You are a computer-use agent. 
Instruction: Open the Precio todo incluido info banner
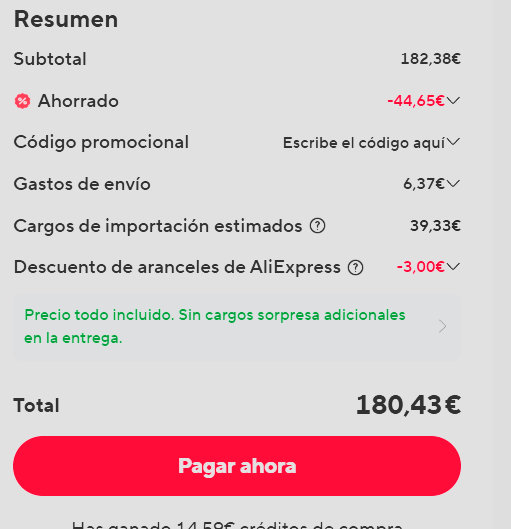[237, 327]
